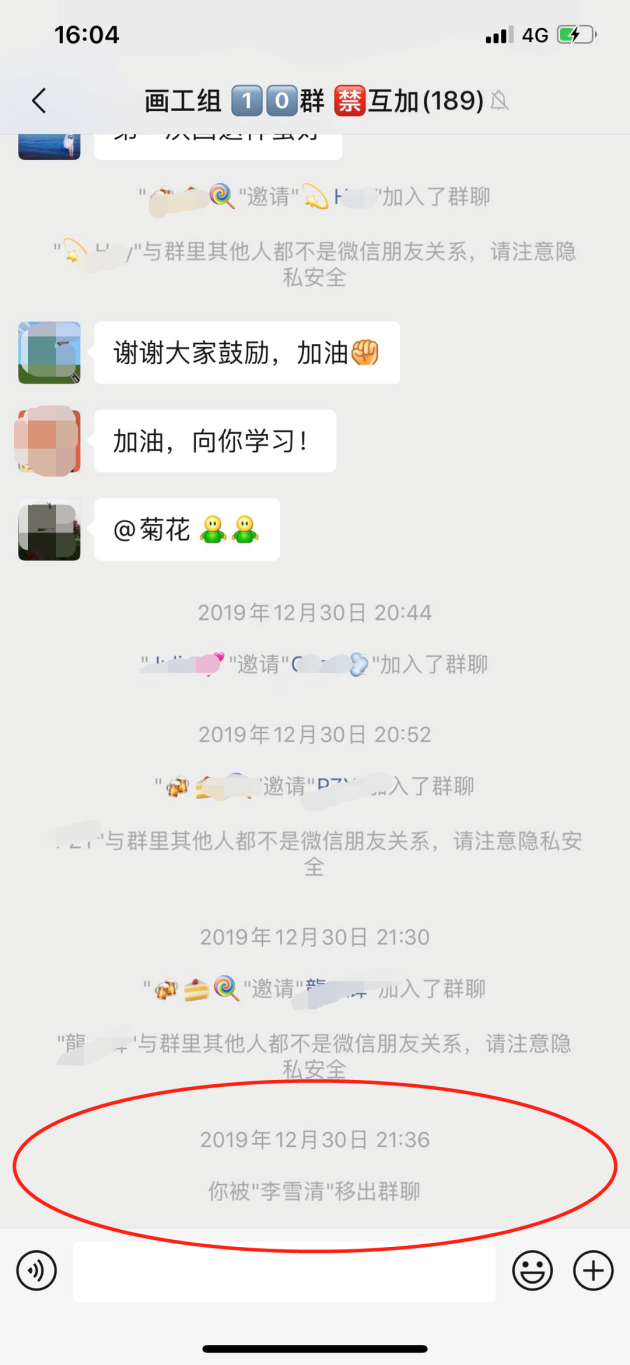The height and width of the screenshot is (1365, 630).
Task: Open the plus attachments menu
Action: (593, 1271)
